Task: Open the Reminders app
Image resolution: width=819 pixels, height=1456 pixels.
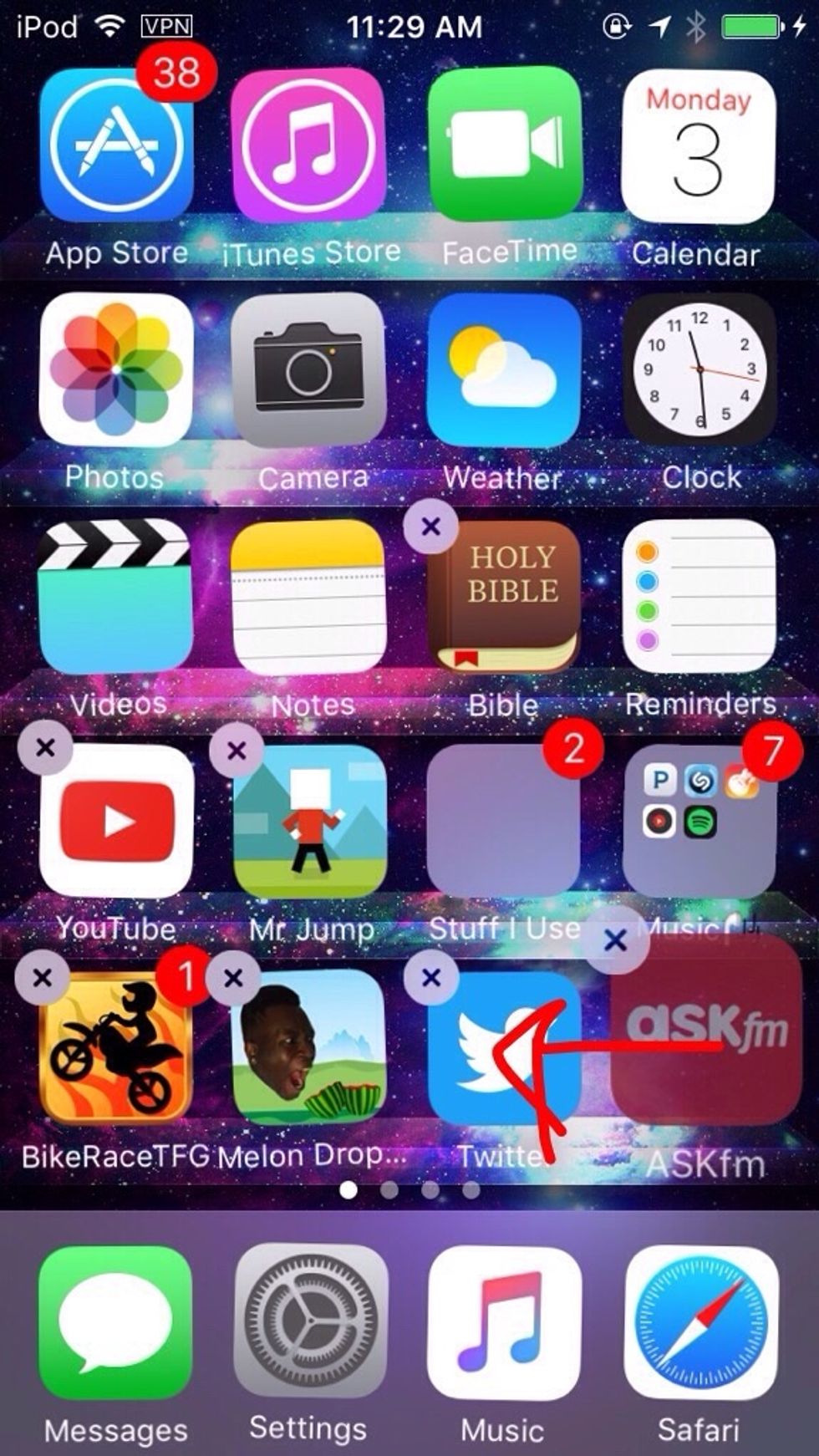Action: 698,595
